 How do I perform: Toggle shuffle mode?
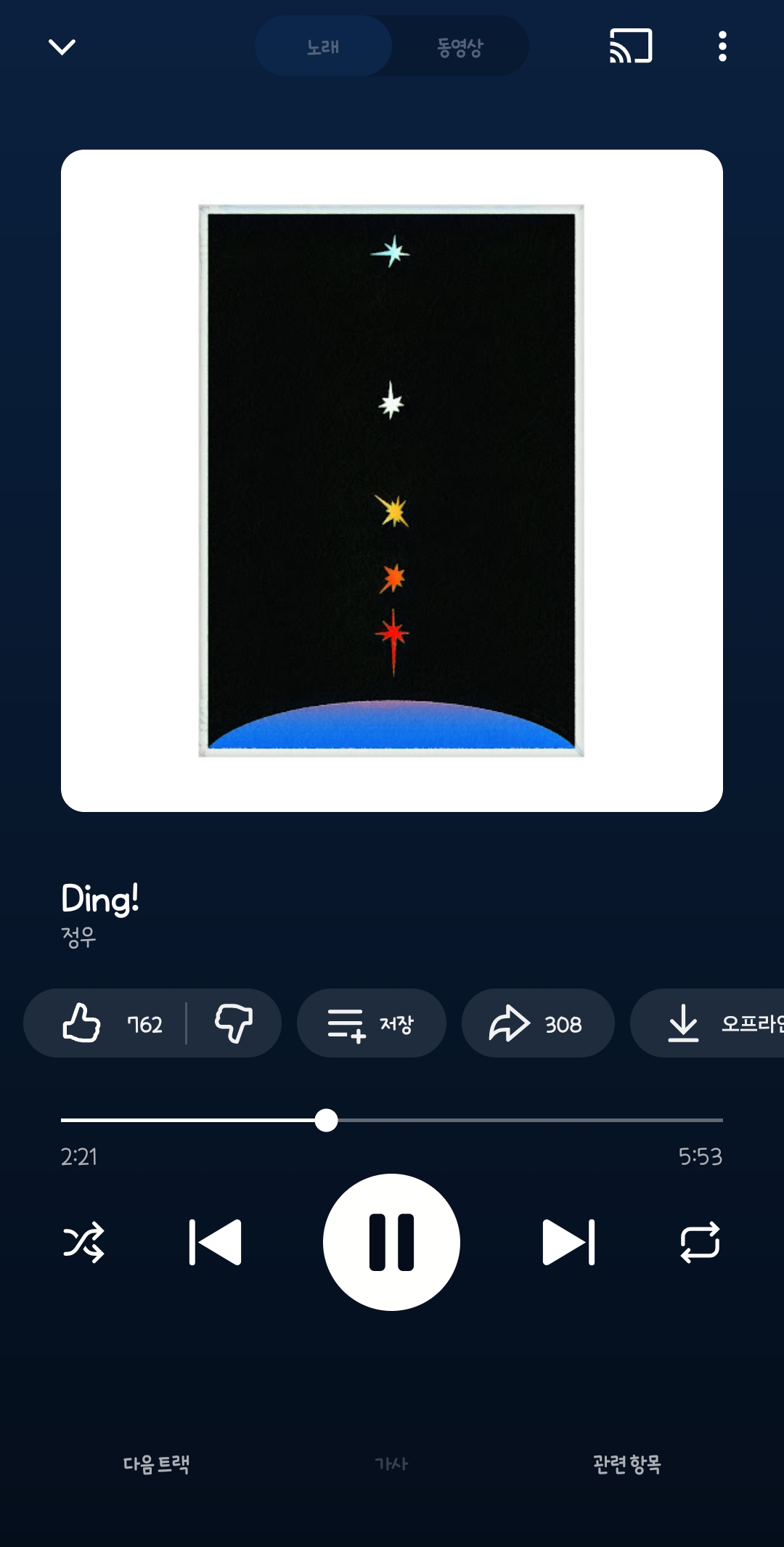83,1242
